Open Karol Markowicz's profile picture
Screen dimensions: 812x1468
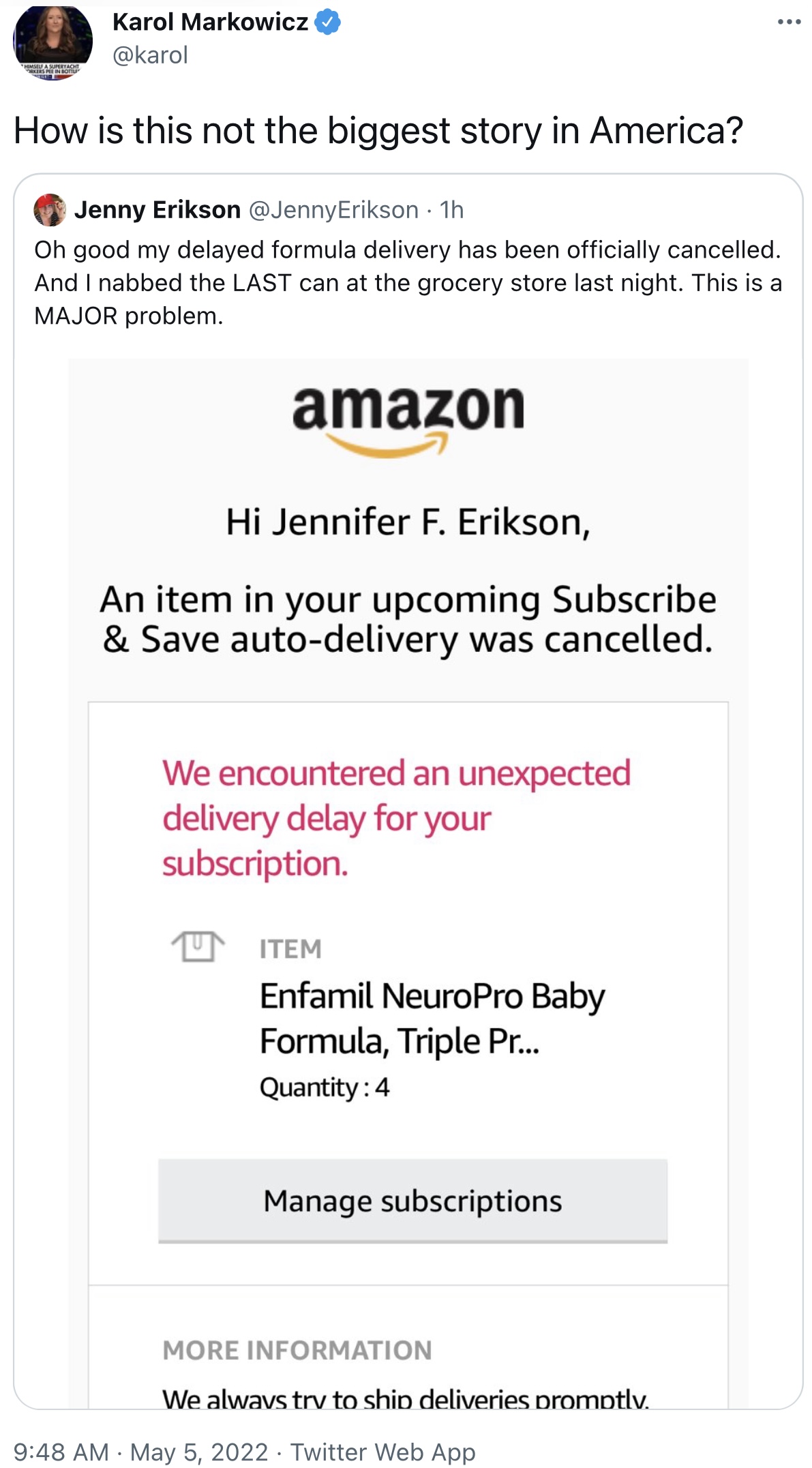[52, 42]
